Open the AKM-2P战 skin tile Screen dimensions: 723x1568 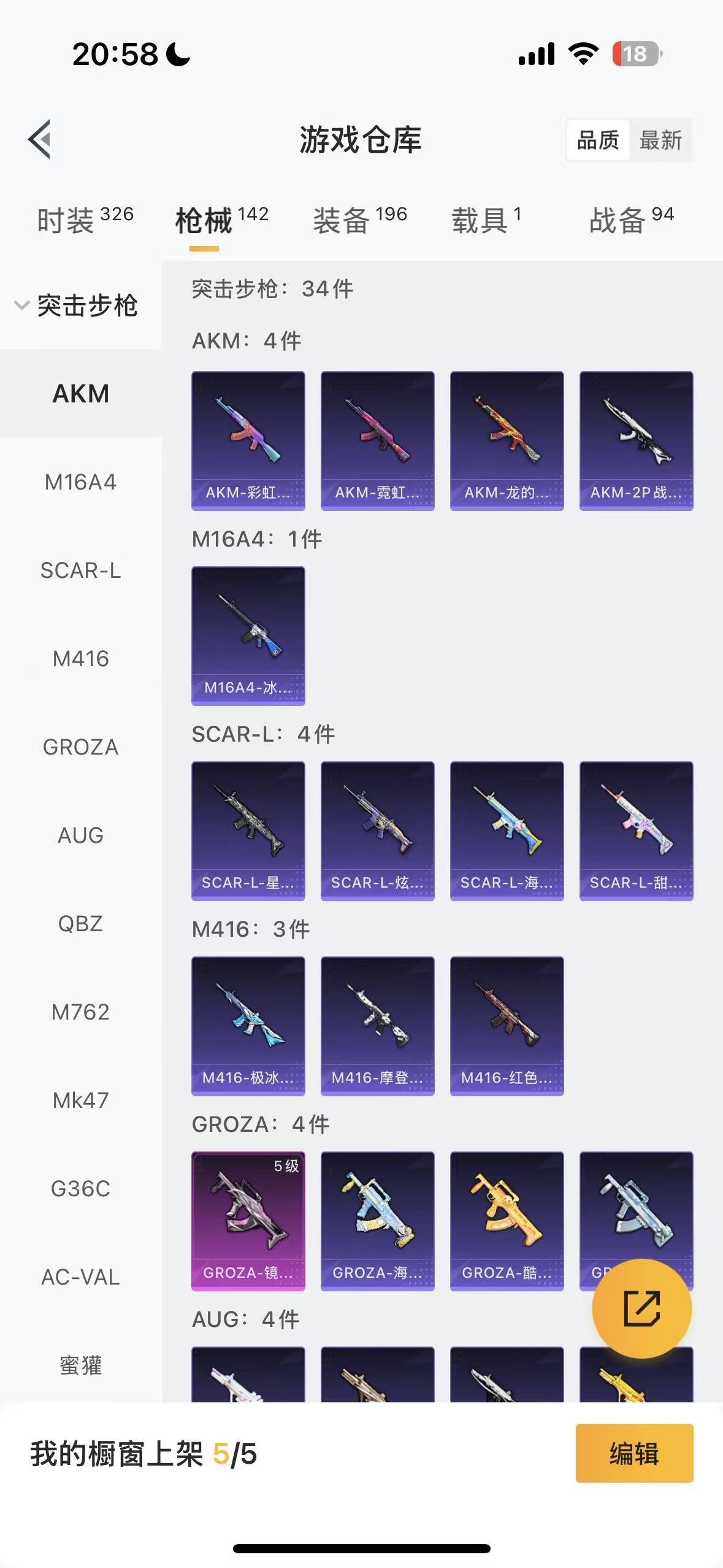636,440
